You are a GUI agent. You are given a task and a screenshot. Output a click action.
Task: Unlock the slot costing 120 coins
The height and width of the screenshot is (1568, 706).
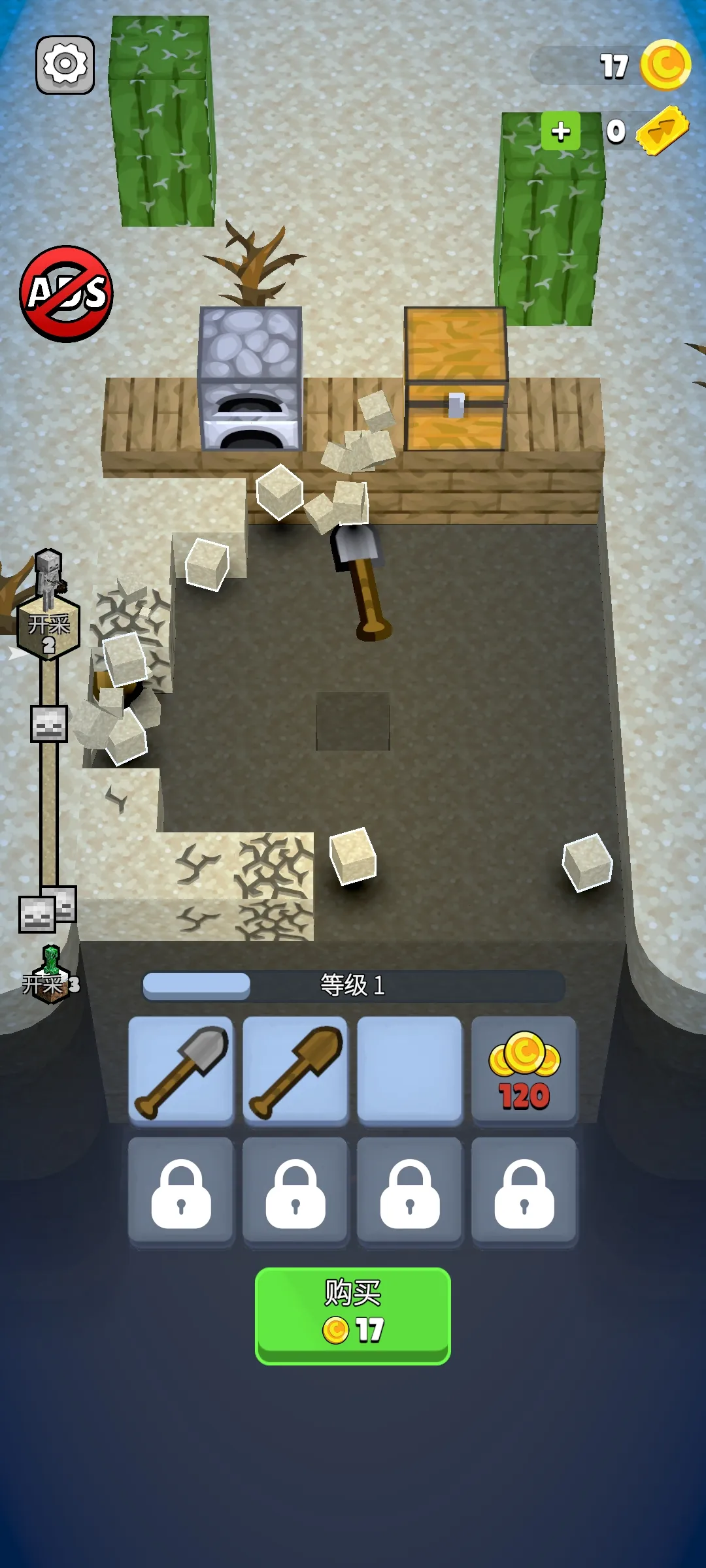pyautogui.click(x=524, y=1070)
